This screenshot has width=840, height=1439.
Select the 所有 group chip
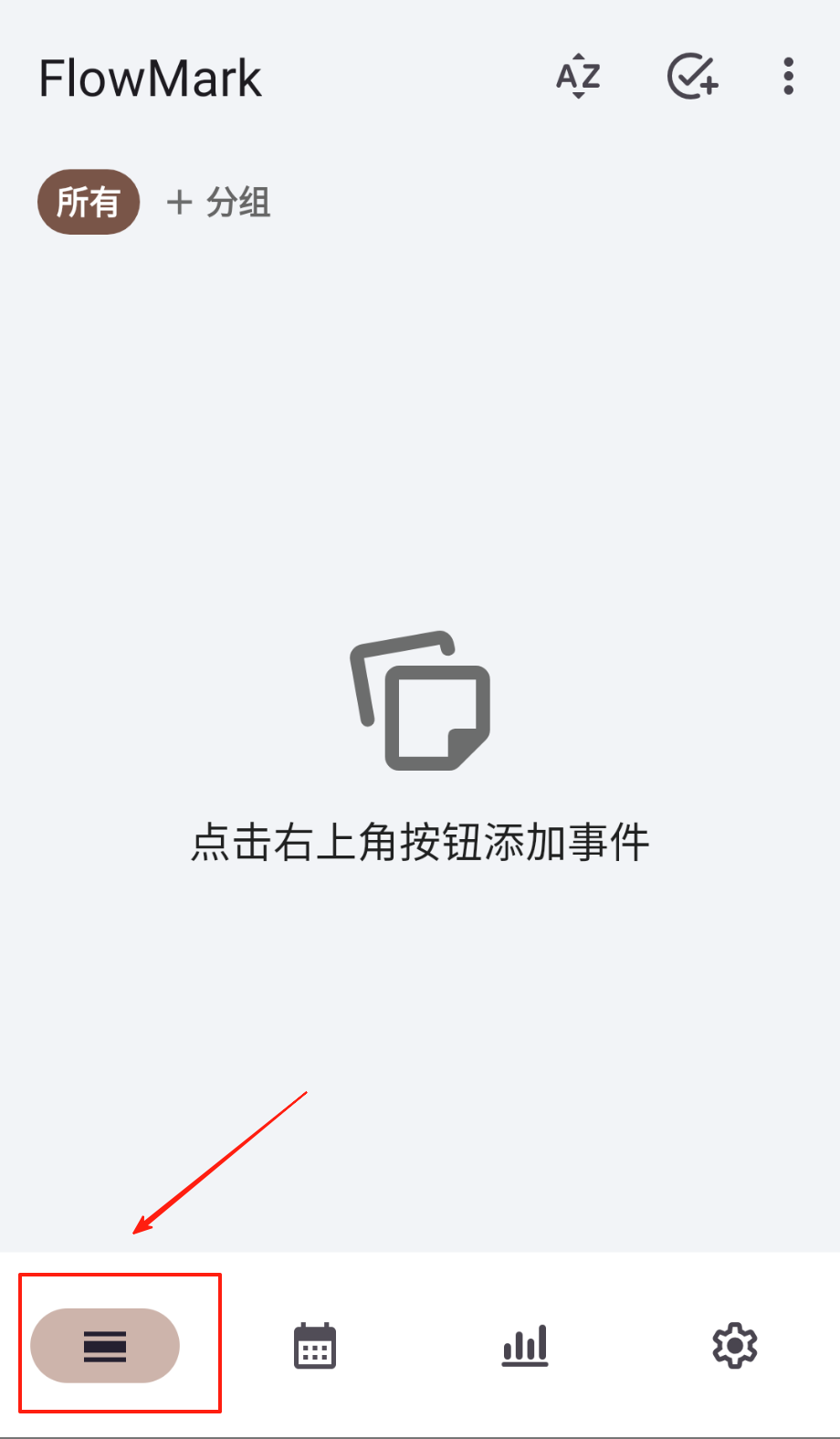(89, 202)
